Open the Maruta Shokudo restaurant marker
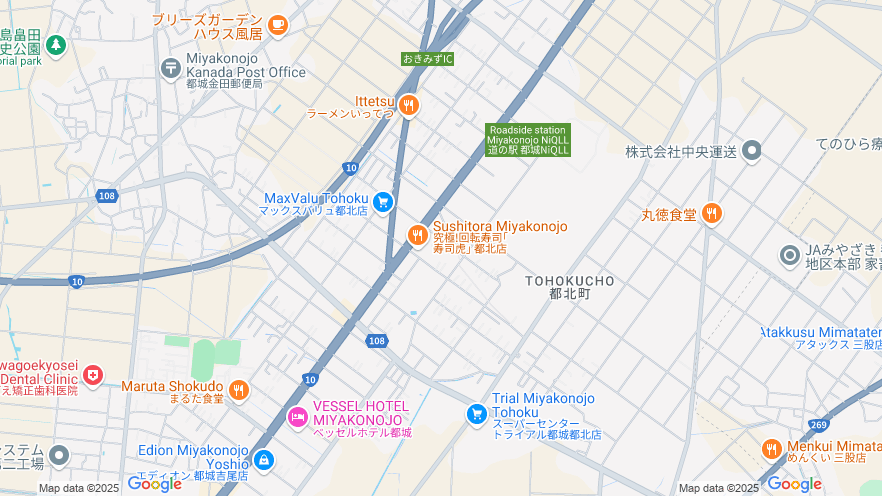The width and height of the screenshot is (882, 496). point(238,390)
